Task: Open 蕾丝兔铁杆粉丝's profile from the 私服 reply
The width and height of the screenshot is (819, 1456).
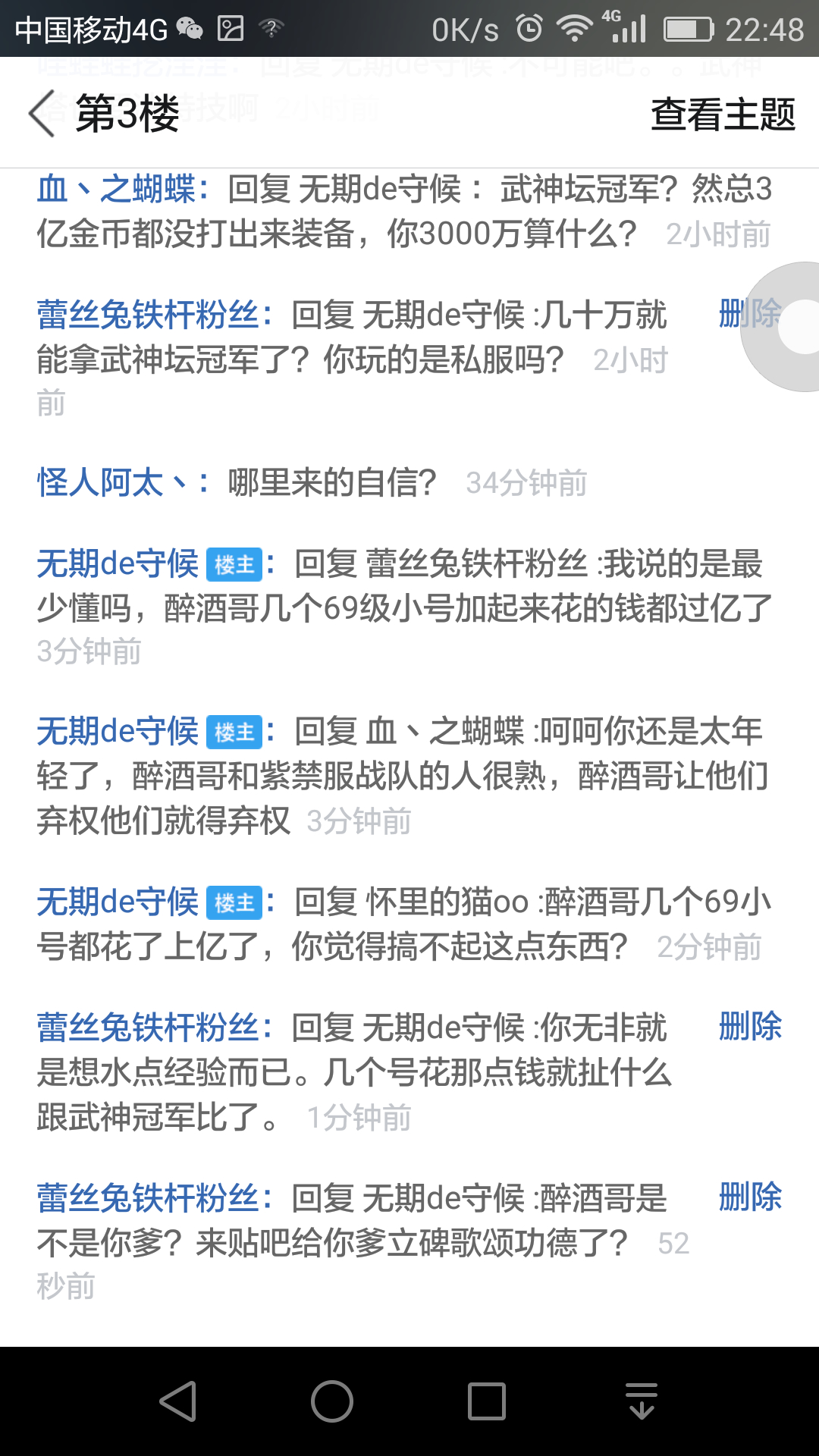Action: 148,315
